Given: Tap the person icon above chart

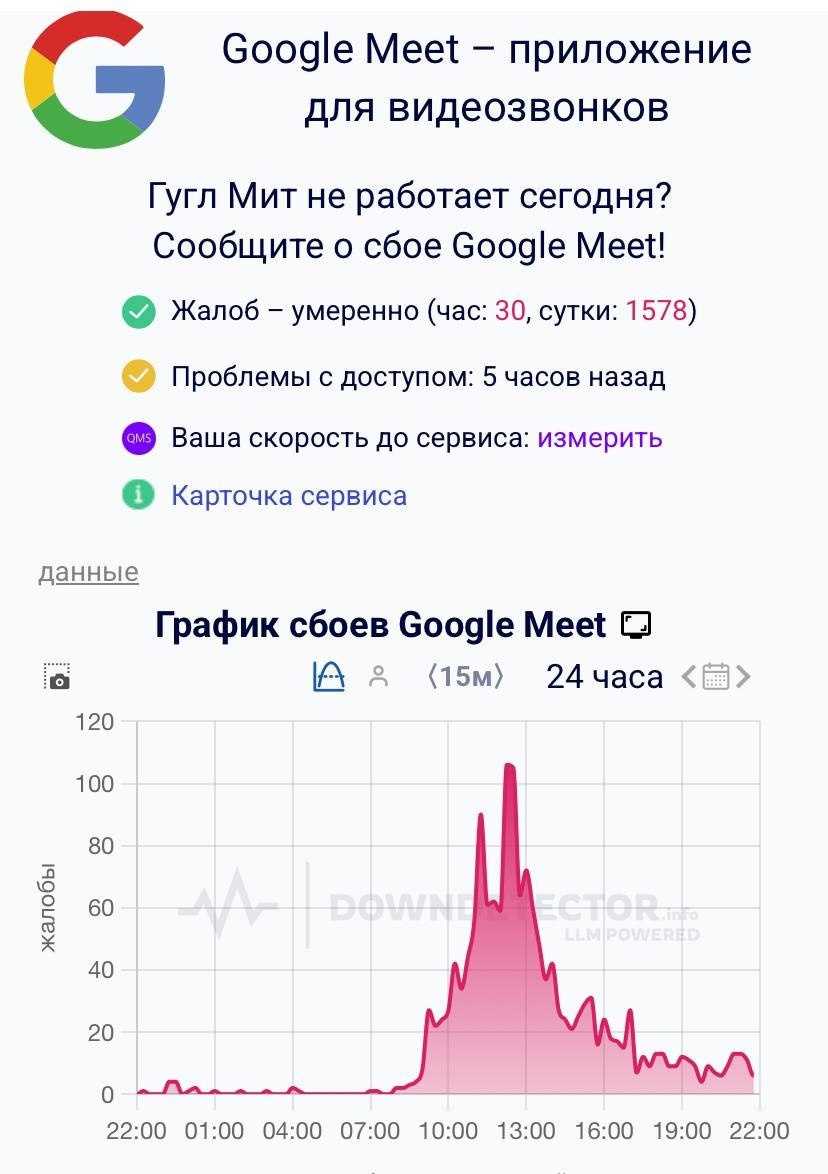Looking at the screenshot, I should (x=380, y=676).
